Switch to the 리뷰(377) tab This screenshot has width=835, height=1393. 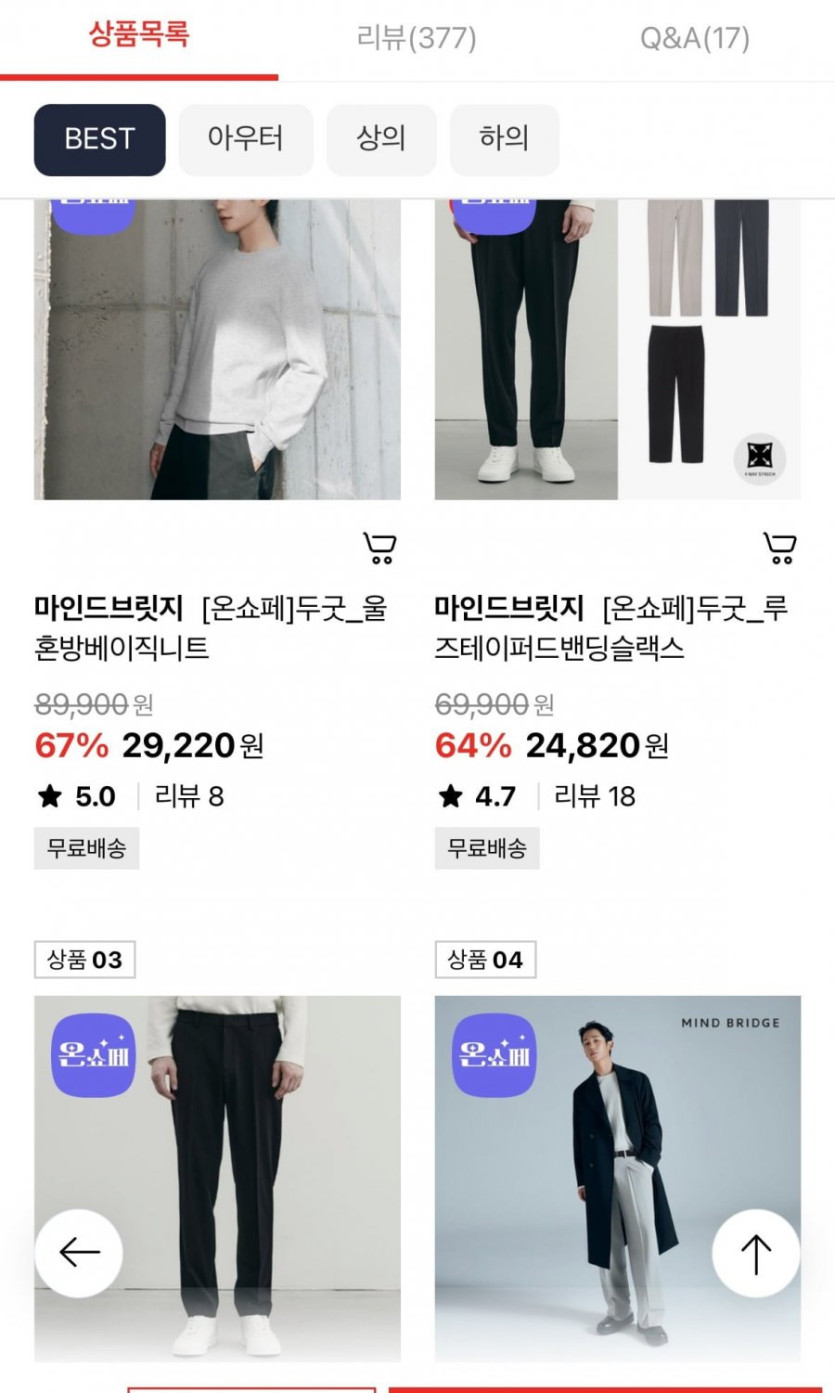tap(416, 39)
